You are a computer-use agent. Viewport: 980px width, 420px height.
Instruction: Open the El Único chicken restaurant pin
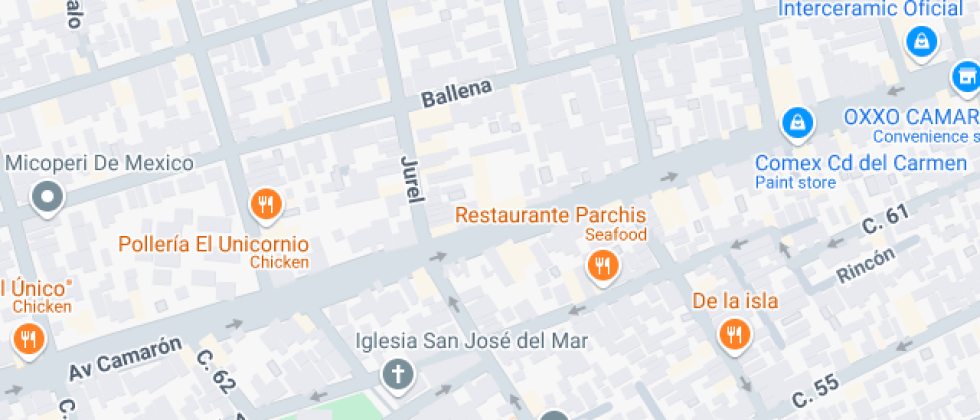28,339
